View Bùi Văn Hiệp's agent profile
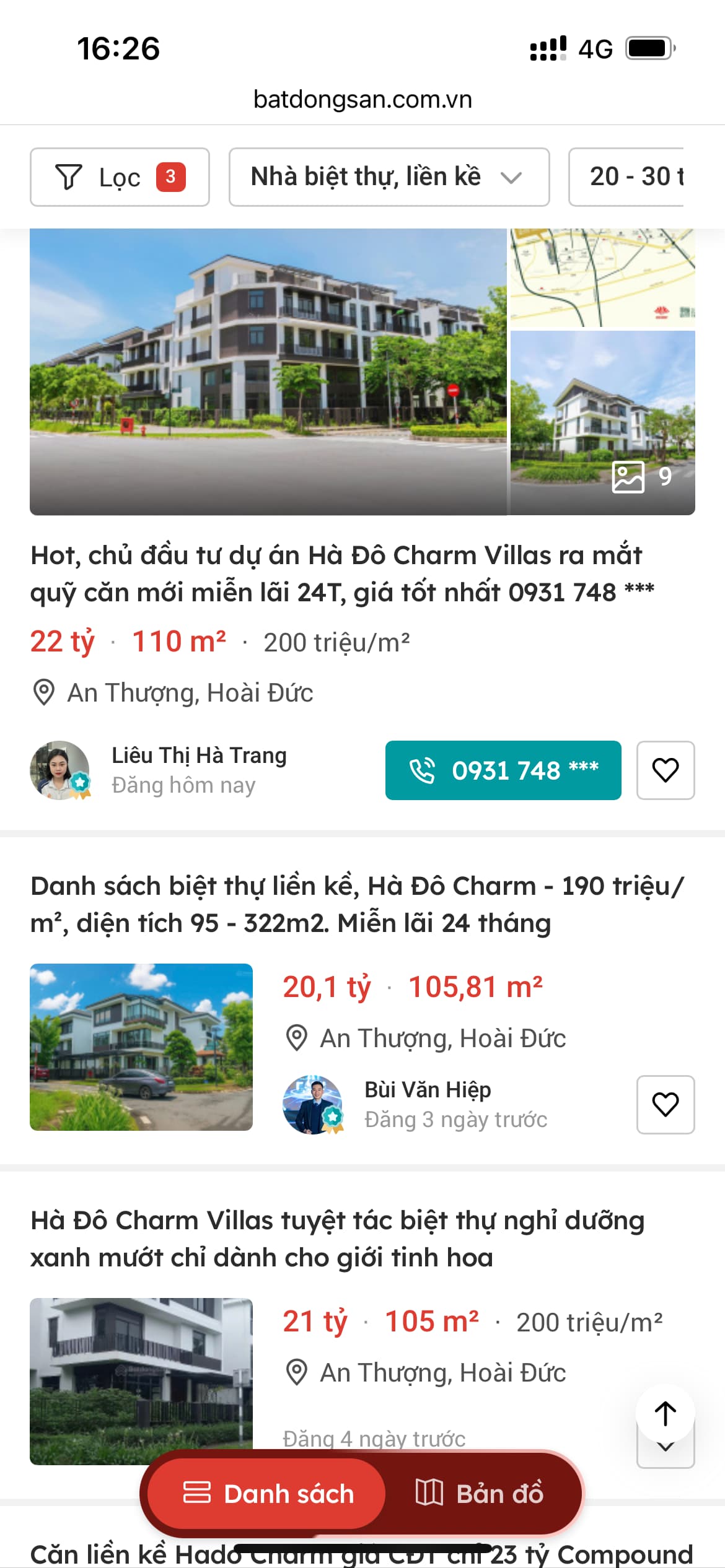This screenshot has width=725, height=1568. click(x=312, y=1105)
